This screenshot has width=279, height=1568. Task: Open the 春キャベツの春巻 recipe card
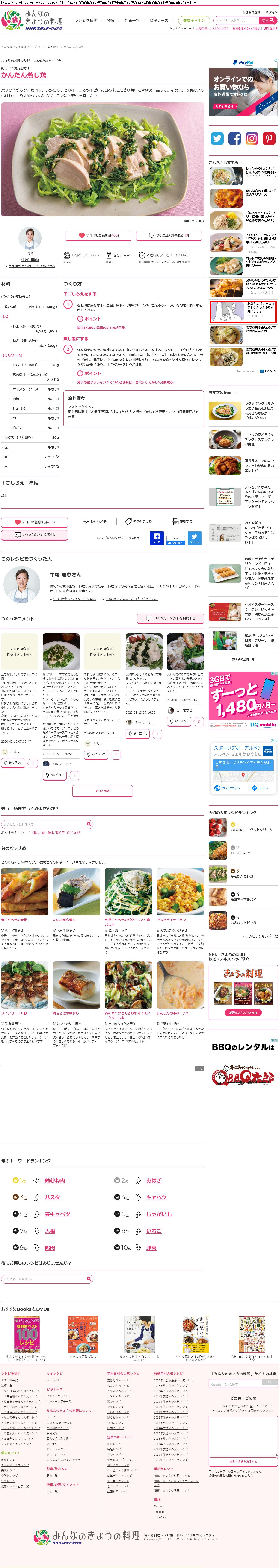click(14, 920)
